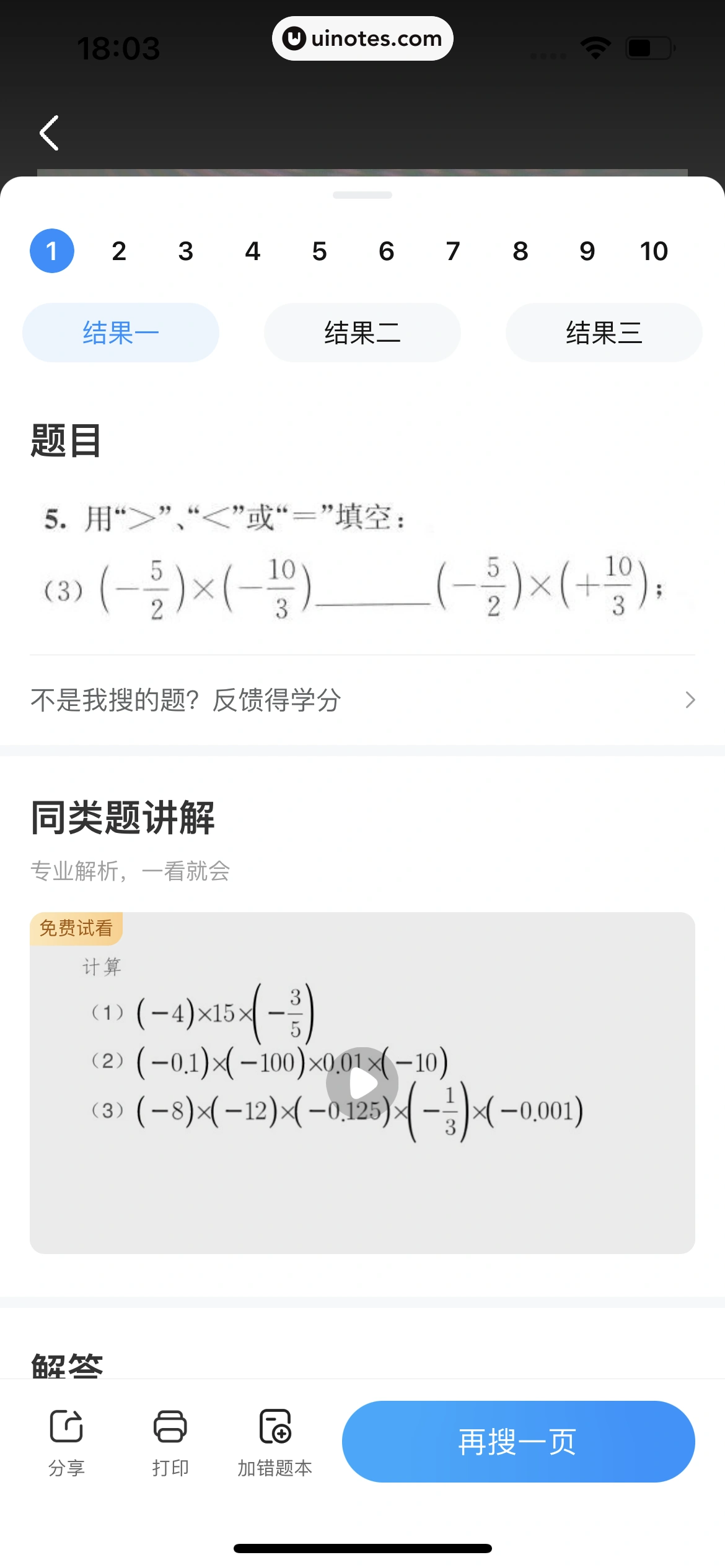725x1568 pixels.
Task: Open question number 4
Action: (x=252, y=251)
